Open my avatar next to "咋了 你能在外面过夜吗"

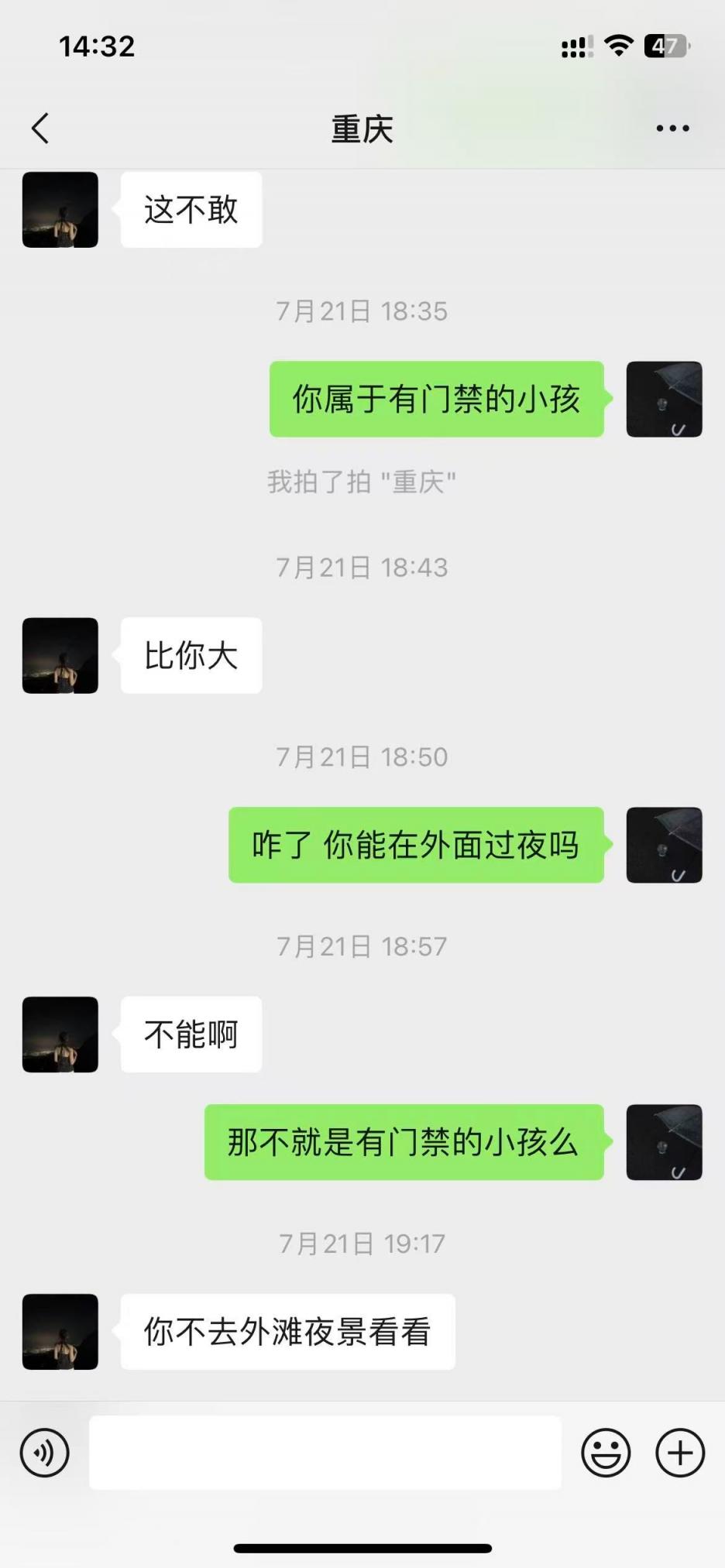click(664, 845)
